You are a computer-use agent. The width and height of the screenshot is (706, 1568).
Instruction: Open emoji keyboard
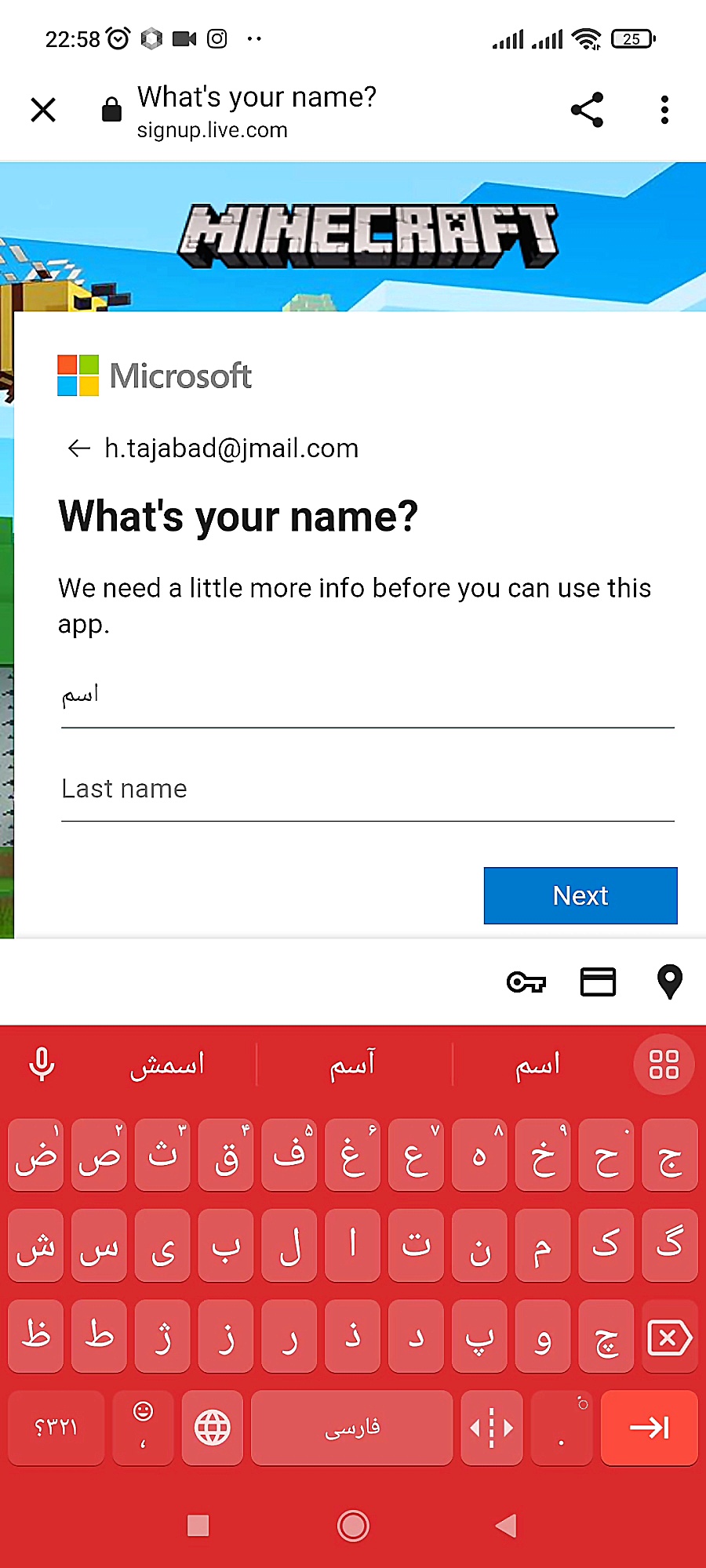pyautogui.click(x=143, y=1428)
